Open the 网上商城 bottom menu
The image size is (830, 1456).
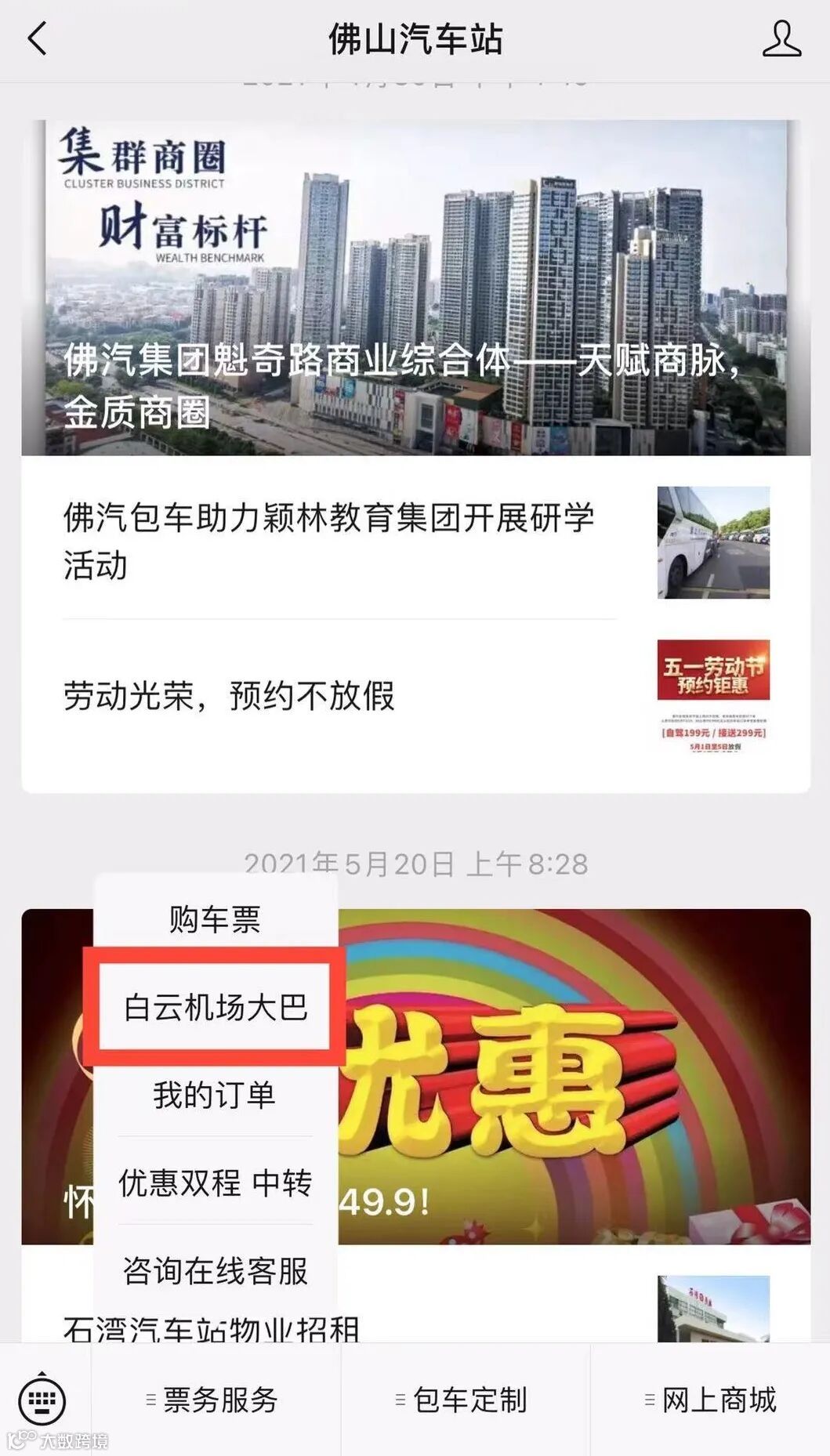tap(713, 1400)
